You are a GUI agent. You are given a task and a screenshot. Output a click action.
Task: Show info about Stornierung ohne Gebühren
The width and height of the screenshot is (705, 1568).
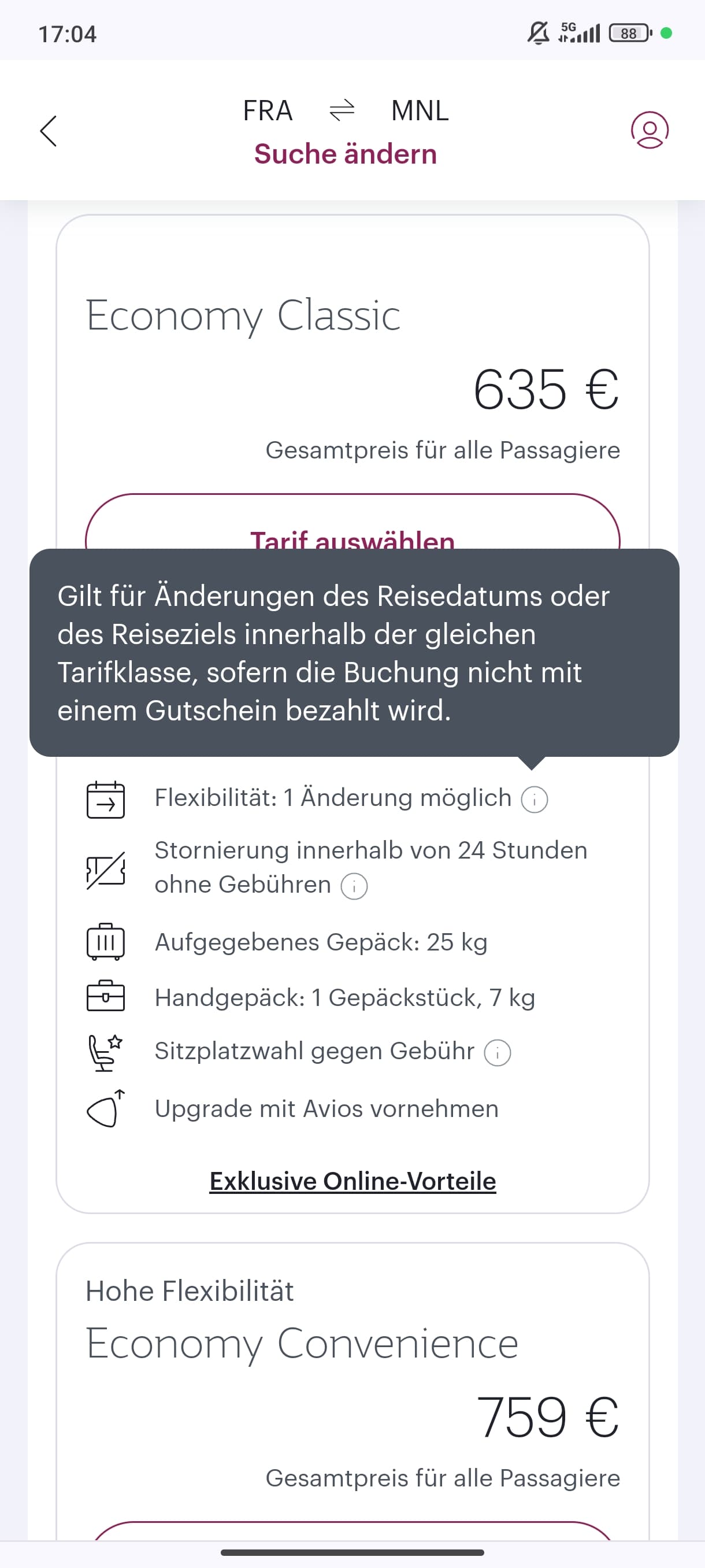coord(354,886)
